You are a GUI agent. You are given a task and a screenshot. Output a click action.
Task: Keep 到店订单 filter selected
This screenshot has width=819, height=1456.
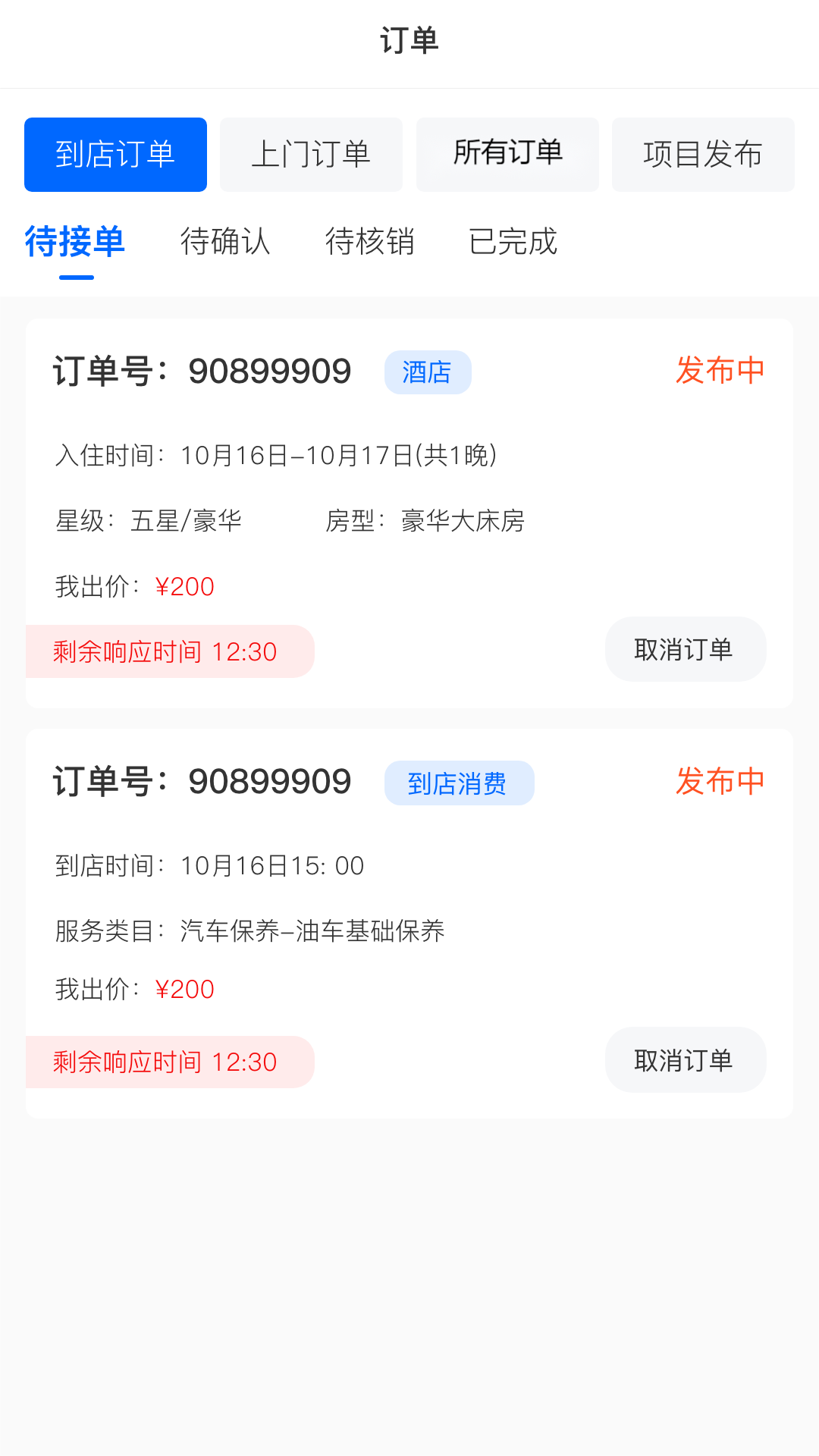coord(115,154)
